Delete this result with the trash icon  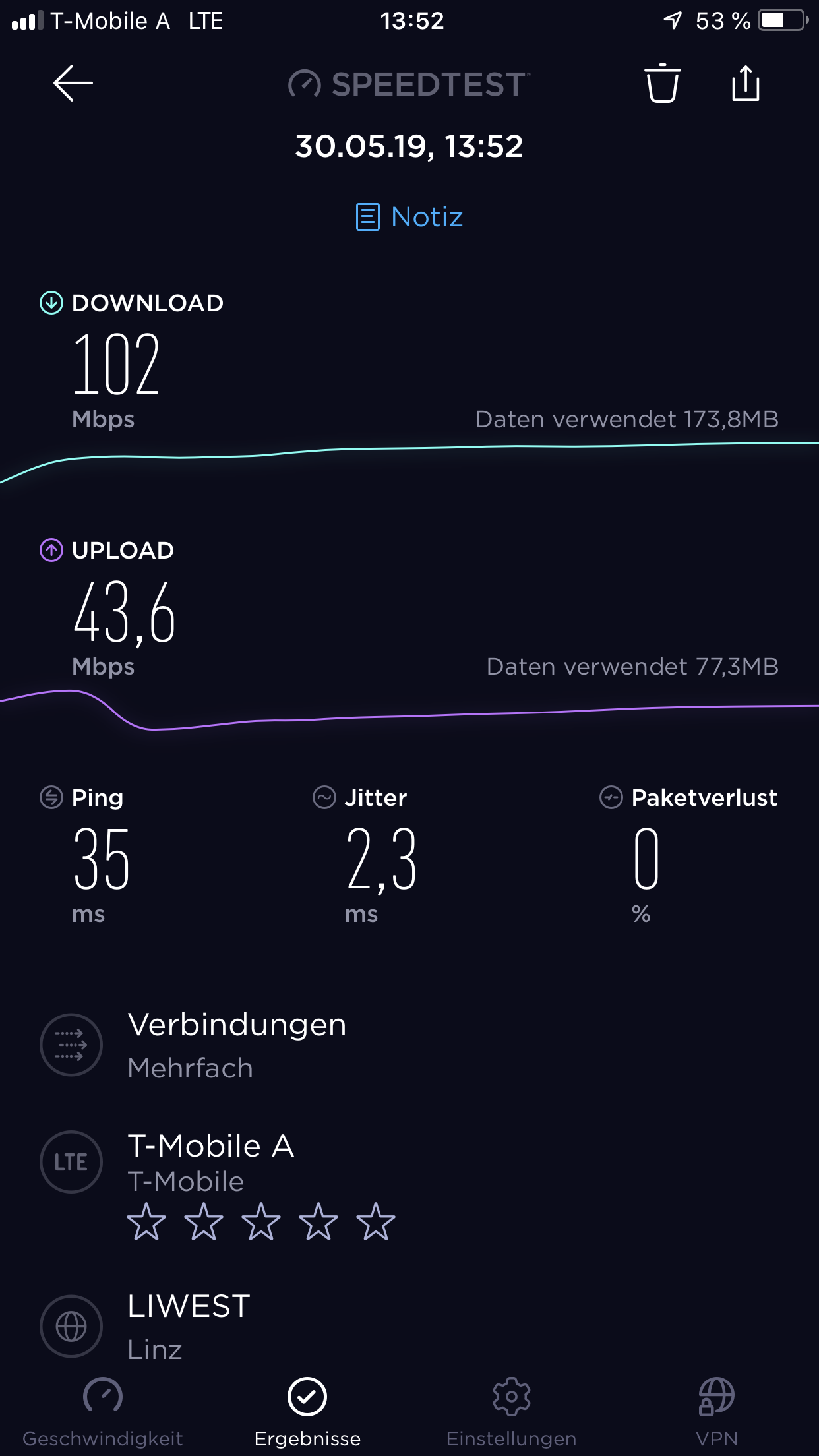coord(662,84)
